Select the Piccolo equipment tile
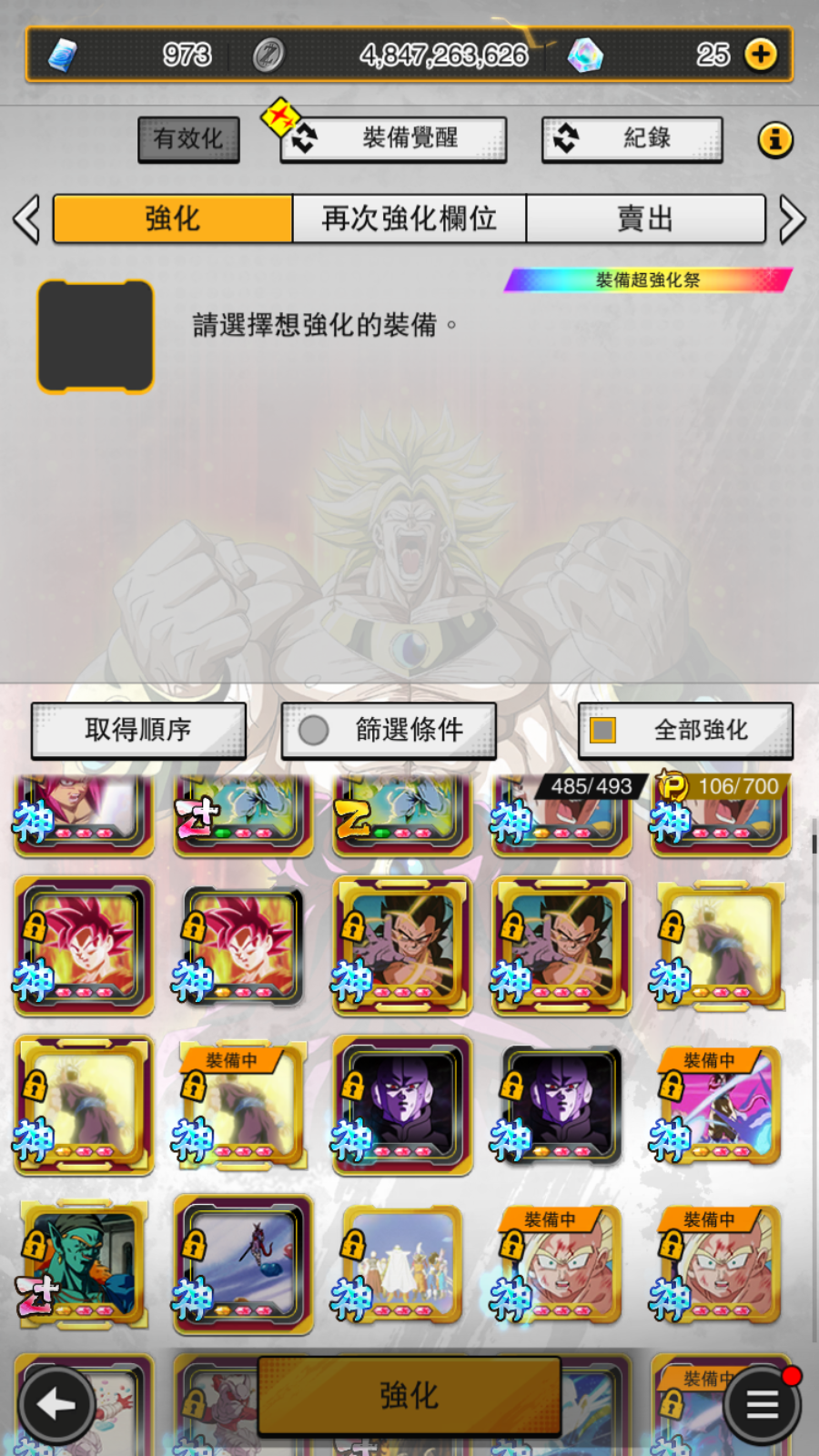The image size is (819, 1456). coord(84,1263)
